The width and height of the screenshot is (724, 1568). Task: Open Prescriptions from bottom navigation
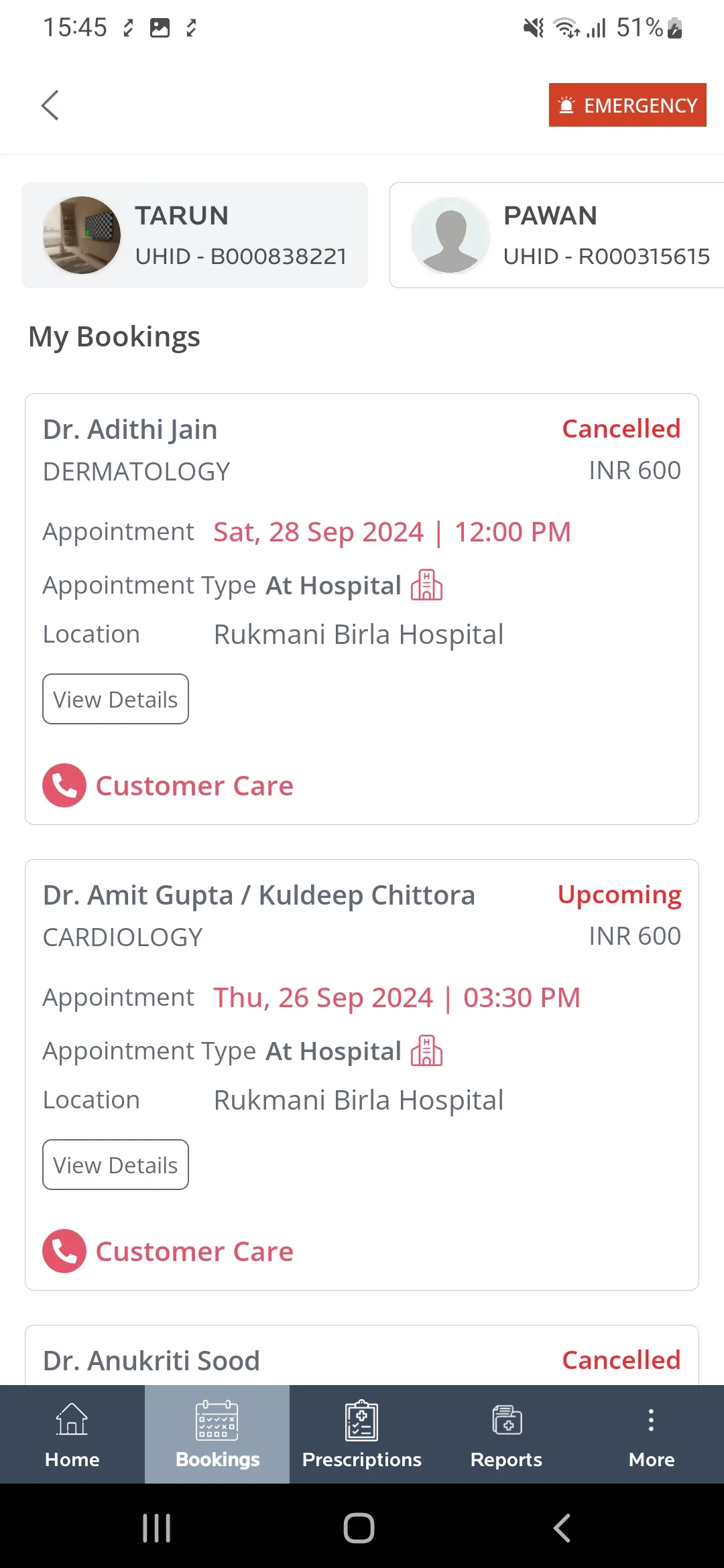(361, 1434)
